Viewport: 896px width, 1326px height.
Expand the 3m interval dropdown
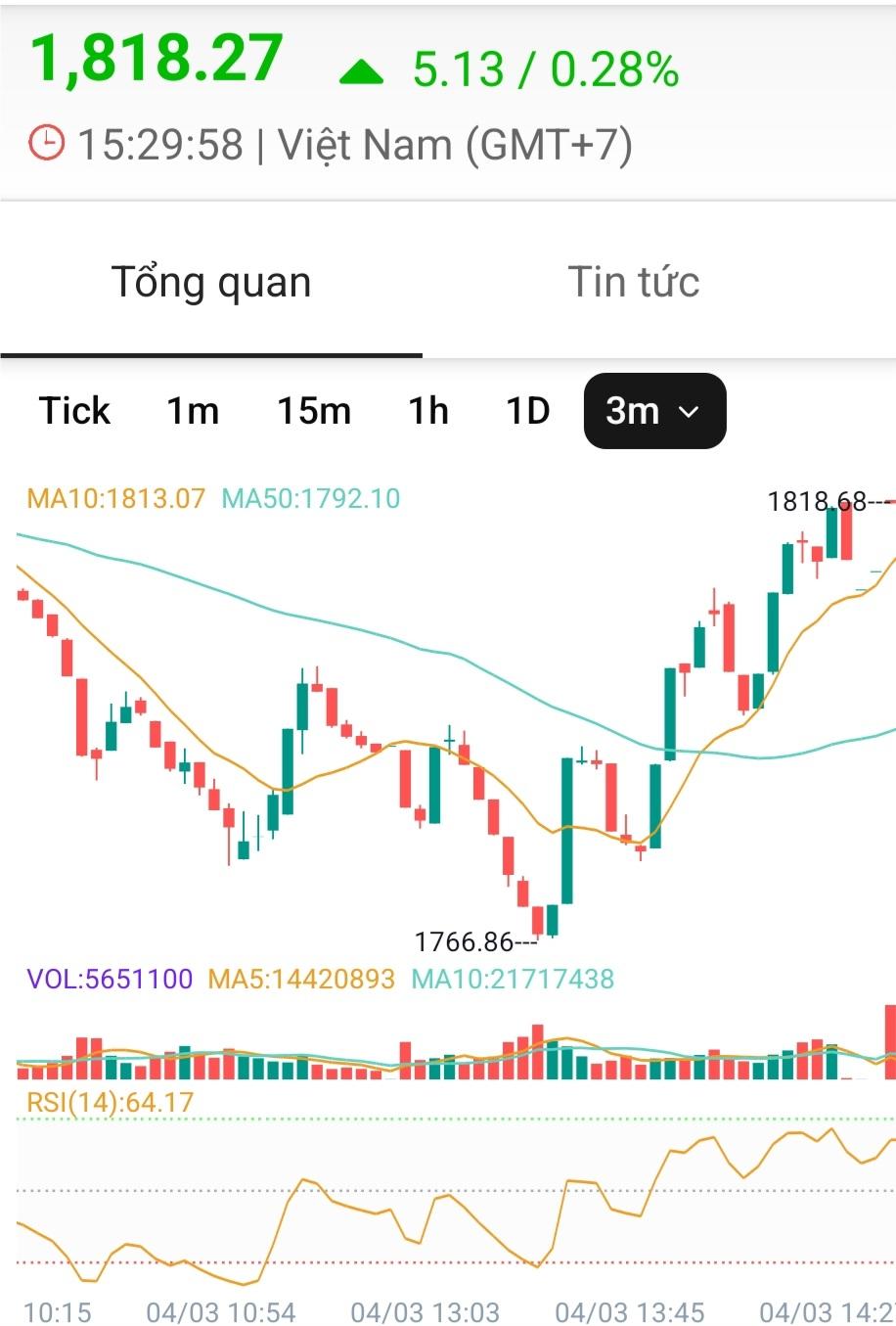(x=654, y=411)
